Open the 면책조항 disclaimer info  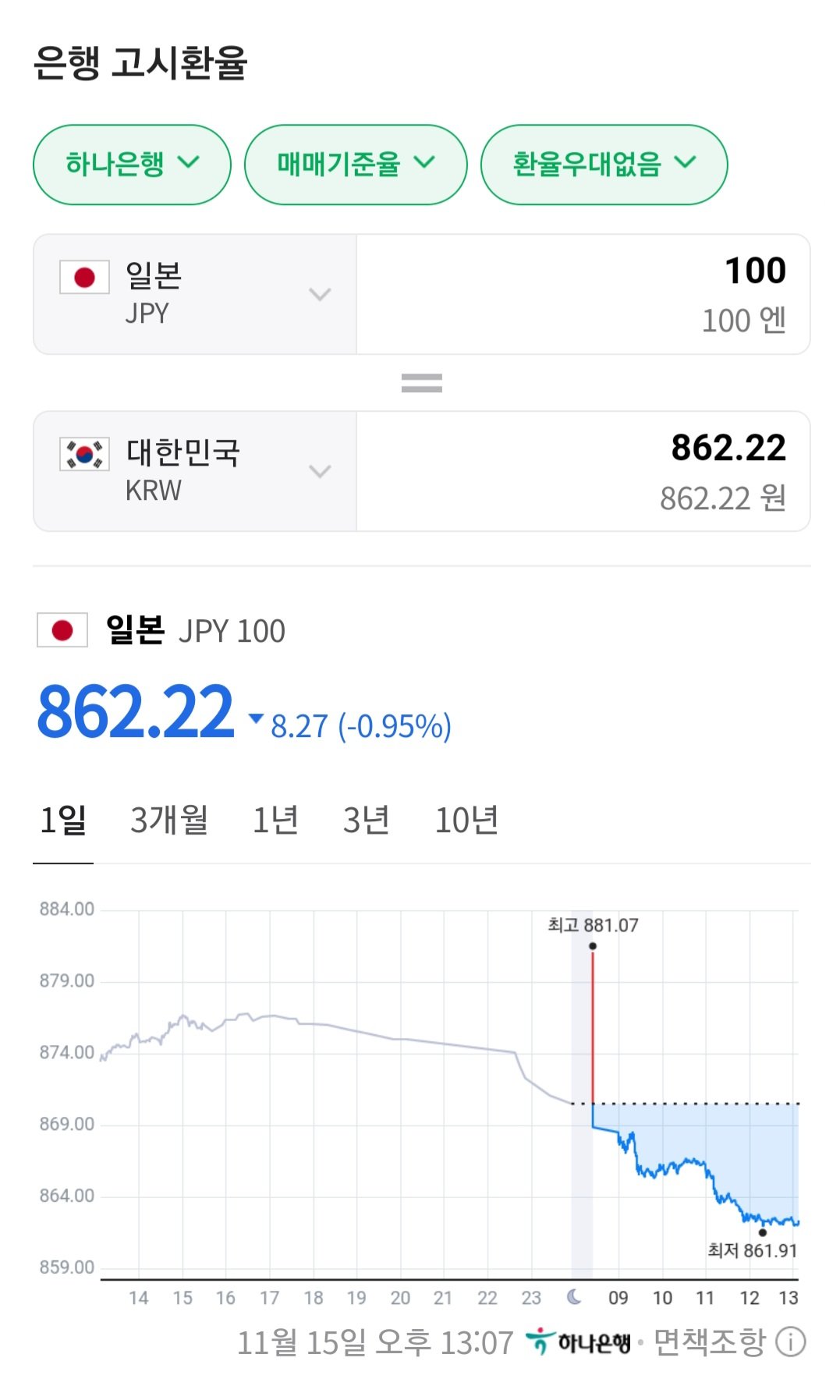pos(729,1342)
